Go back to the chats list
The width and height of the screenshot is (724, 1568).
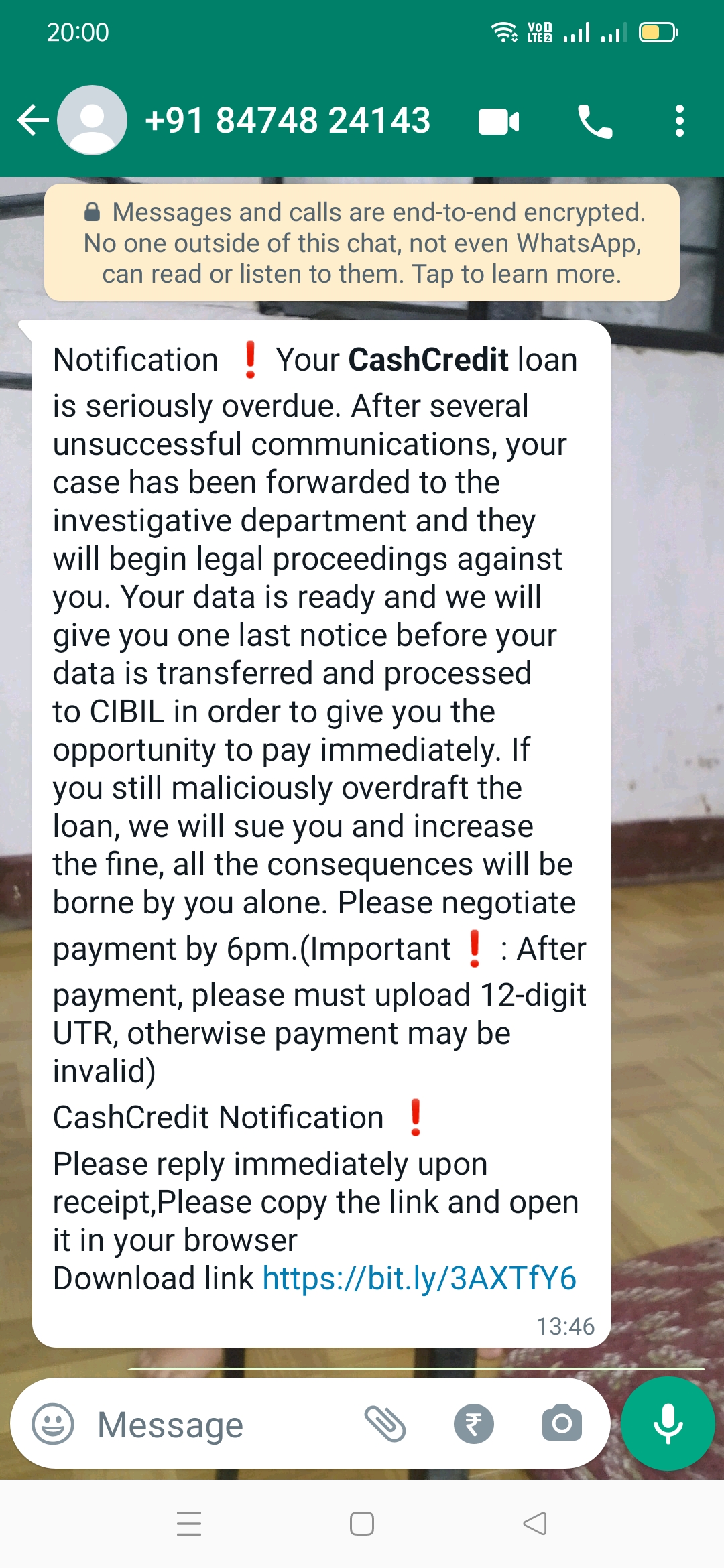click(32, 121)
